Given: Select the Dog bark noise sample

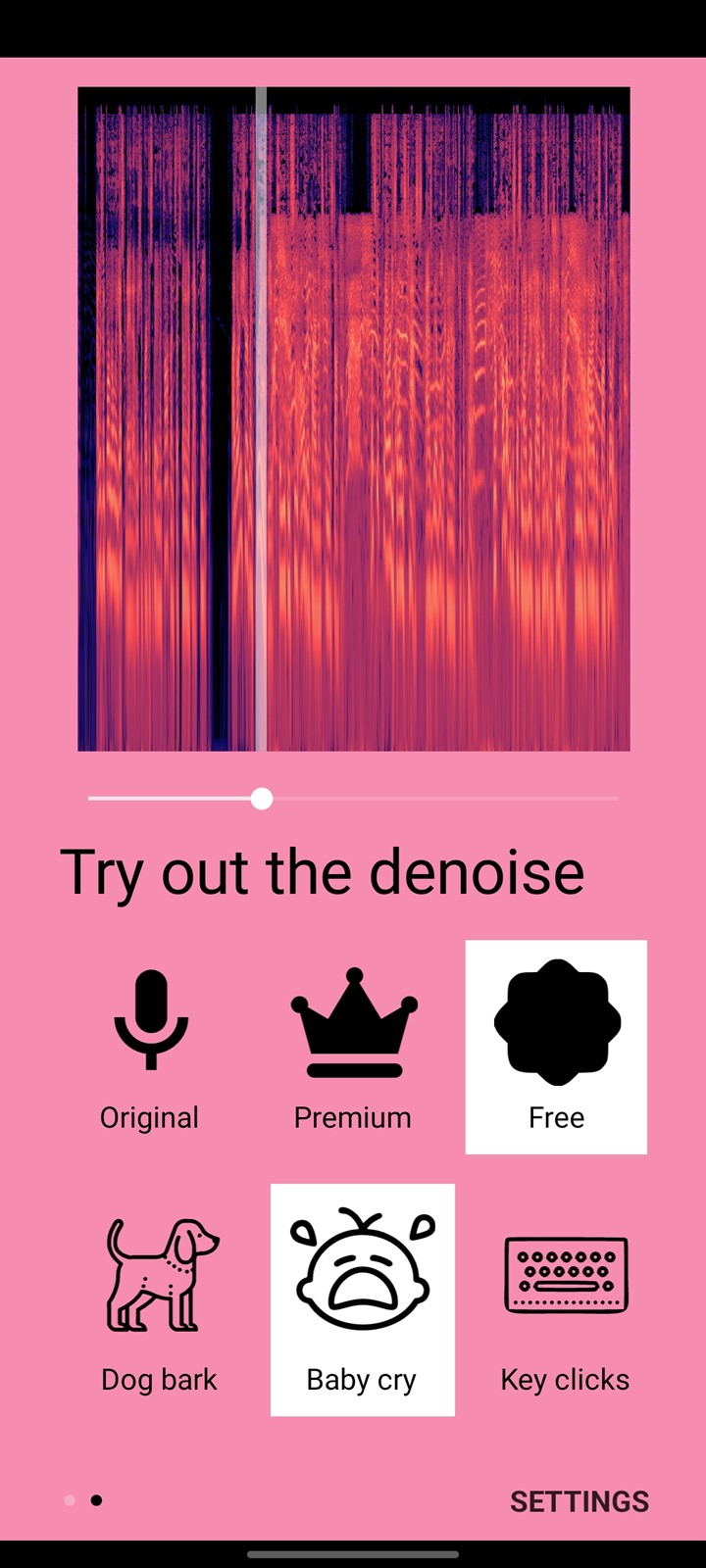Looking at the screenshot, I should 159,1299.
